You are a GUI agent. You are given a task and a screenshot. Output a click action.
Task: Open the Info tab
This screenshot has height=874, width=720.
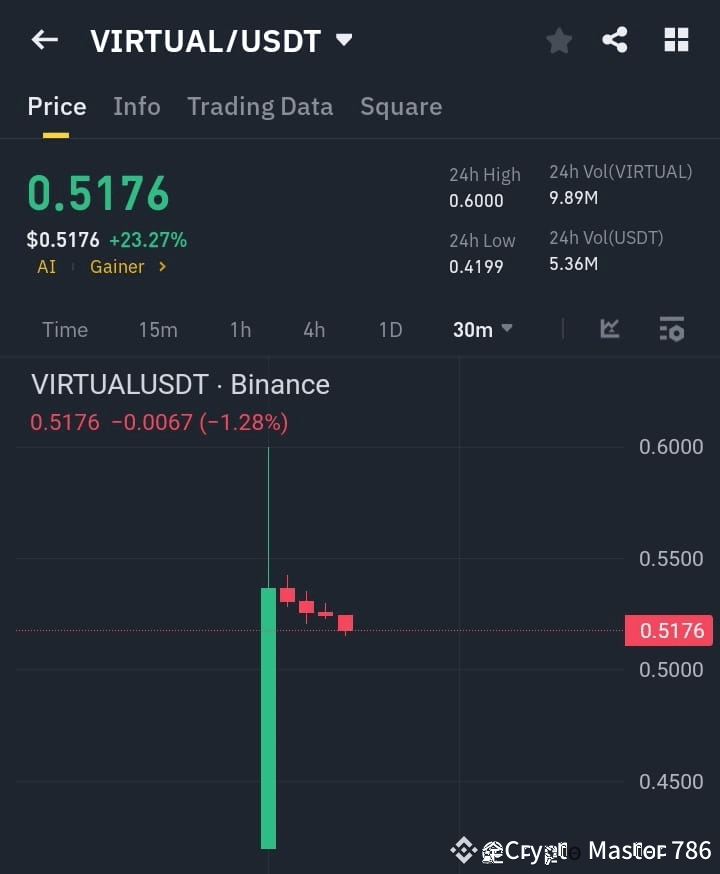coord(137,106)
